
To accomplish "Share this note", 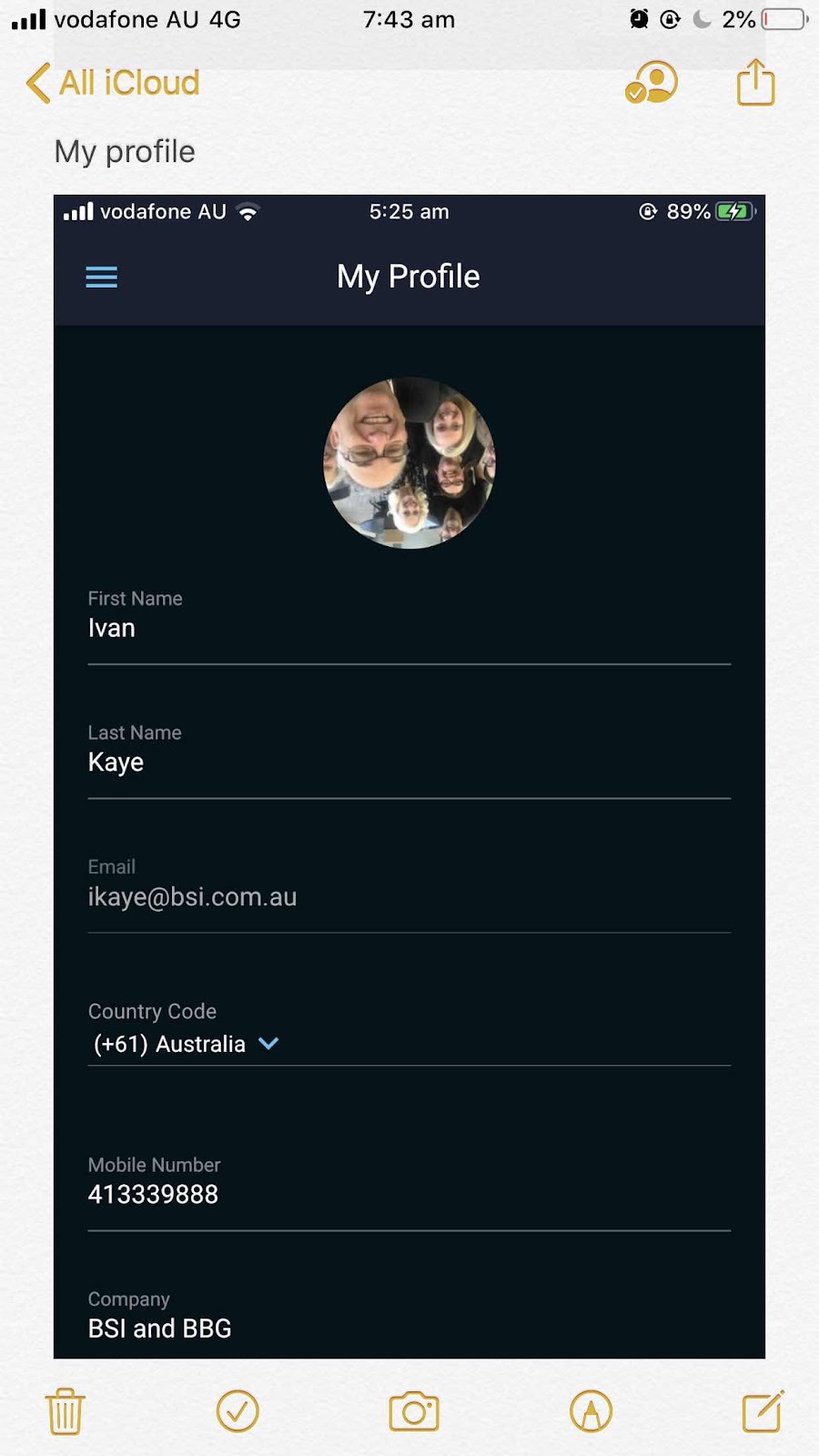I will coord(755,83).
